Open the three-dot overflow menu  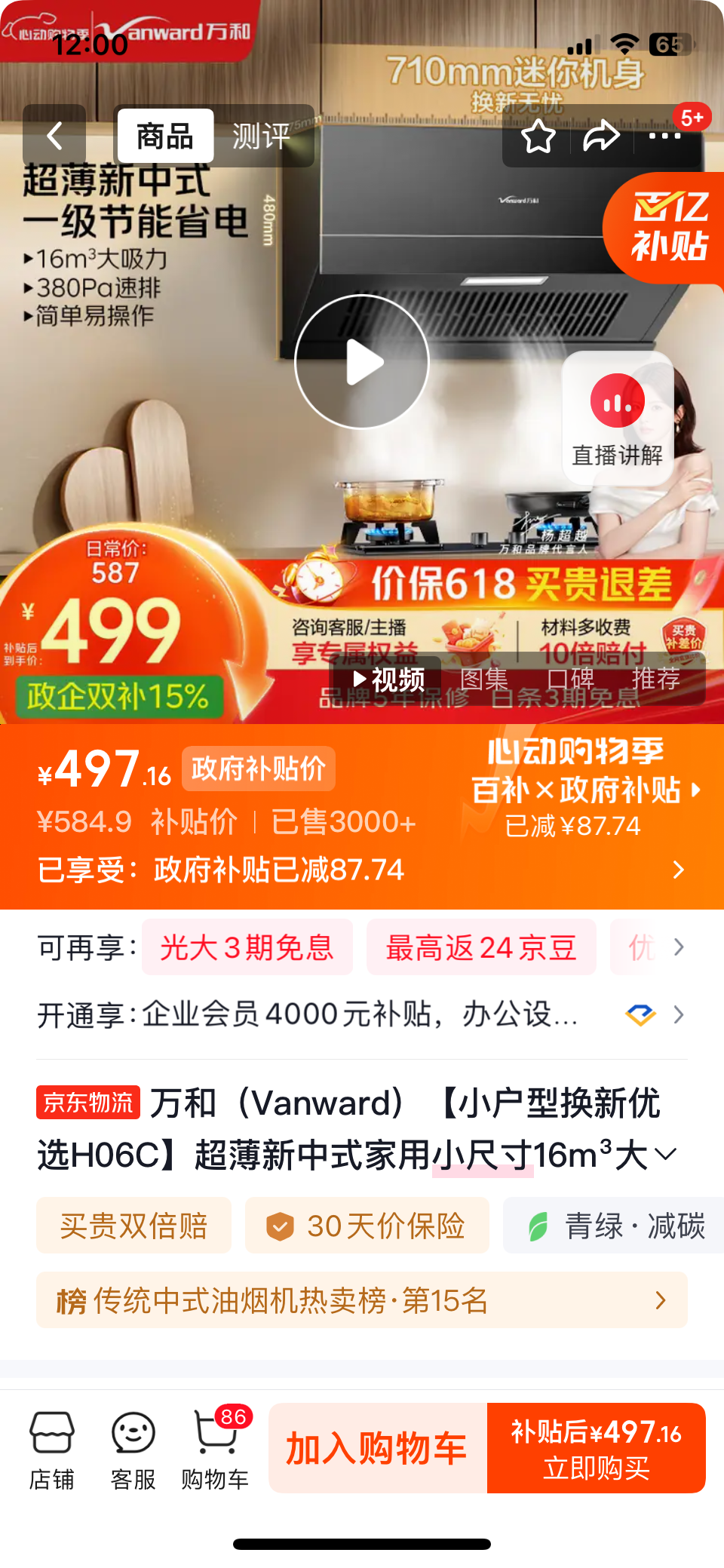[x=665, y=137]
